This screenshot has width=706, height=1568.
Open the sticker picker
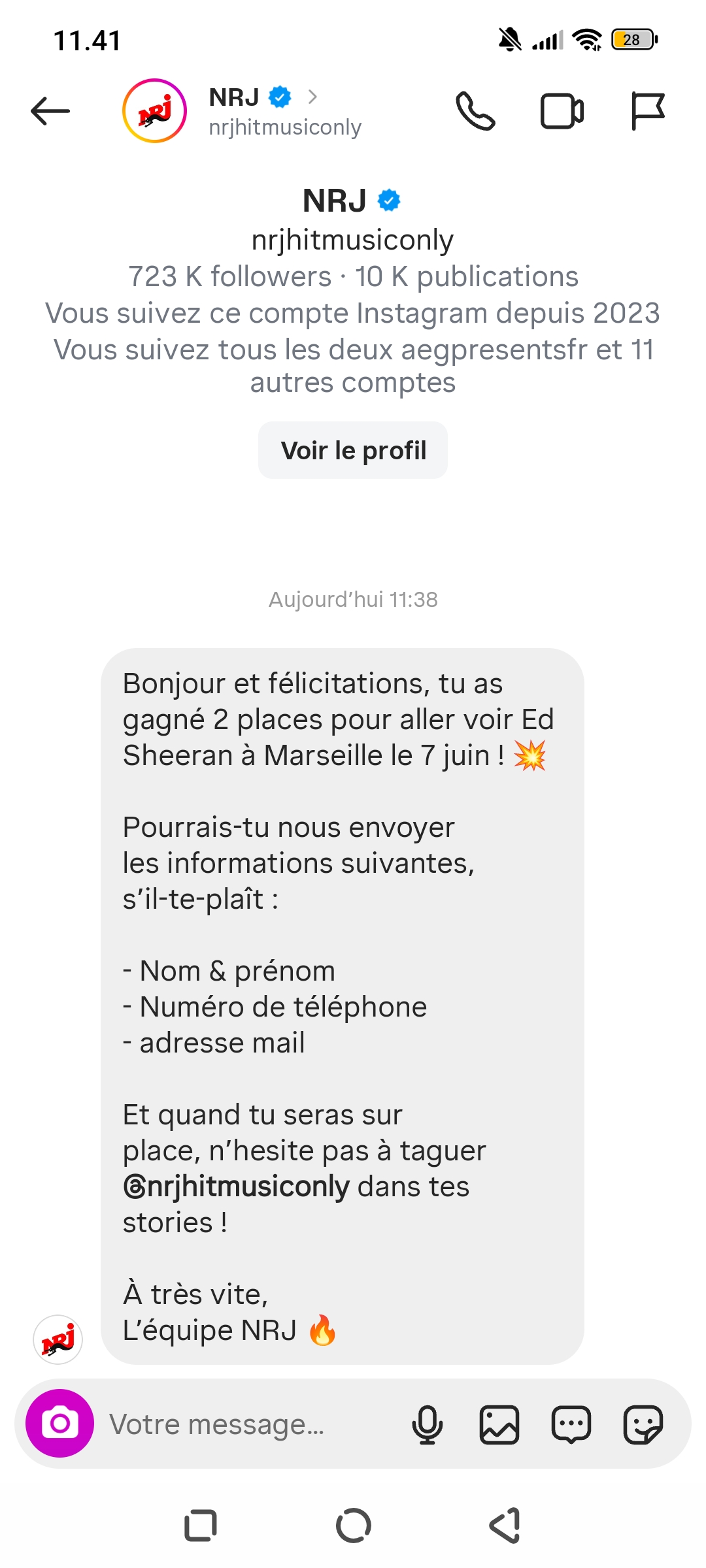point(643,1424)
